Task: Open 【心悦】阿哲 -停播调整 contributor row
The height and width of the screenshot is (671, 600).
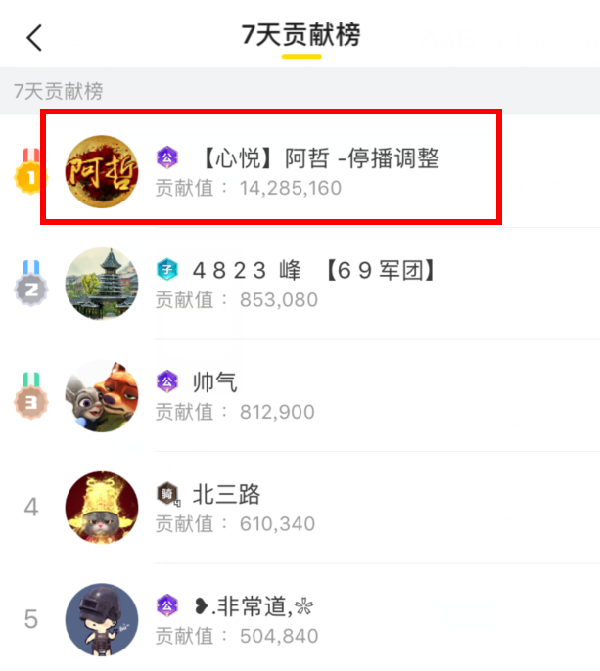Action: pos(298,170)
